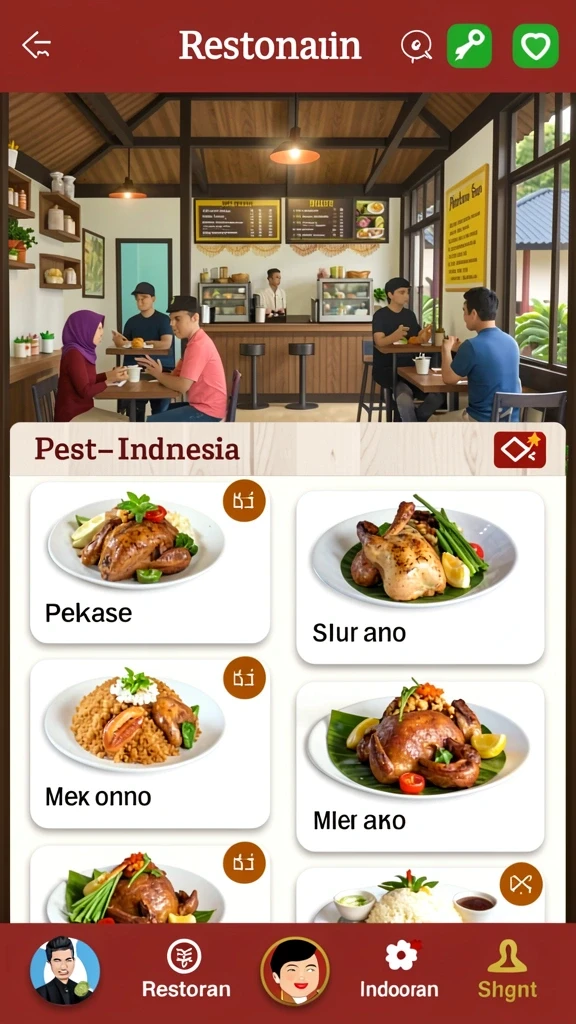Tap the red tag icon beside Pest-Indnesia
The height and width of the screenshot is (1024, 576).
point(520,449)
